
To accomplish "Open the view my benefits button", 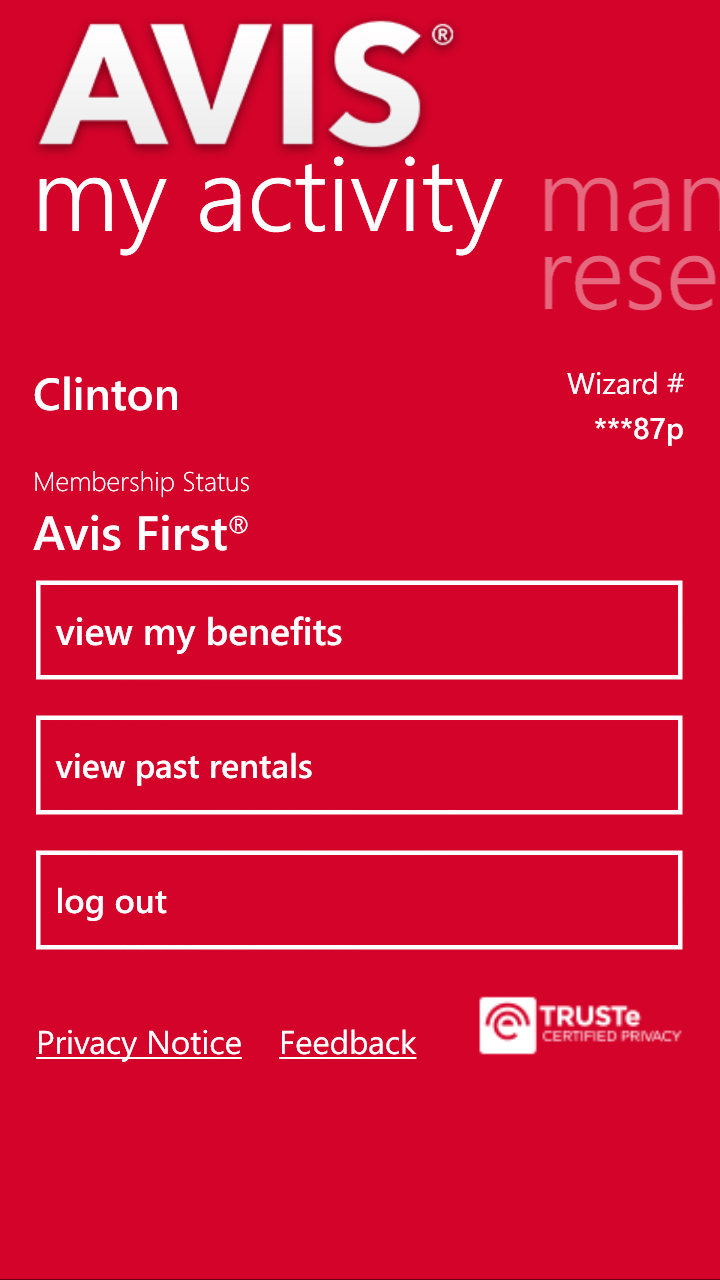I will click(359, 630).
